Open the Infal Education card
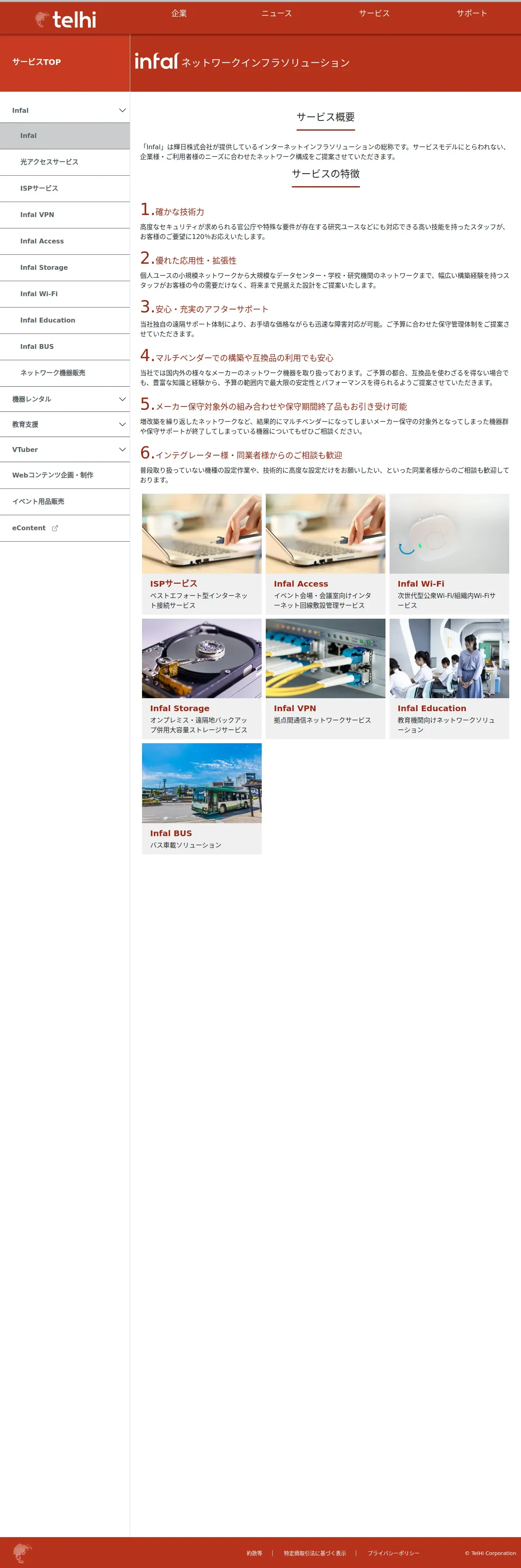Viewport: 521px width, 1568px height. [x=449, y=679]
